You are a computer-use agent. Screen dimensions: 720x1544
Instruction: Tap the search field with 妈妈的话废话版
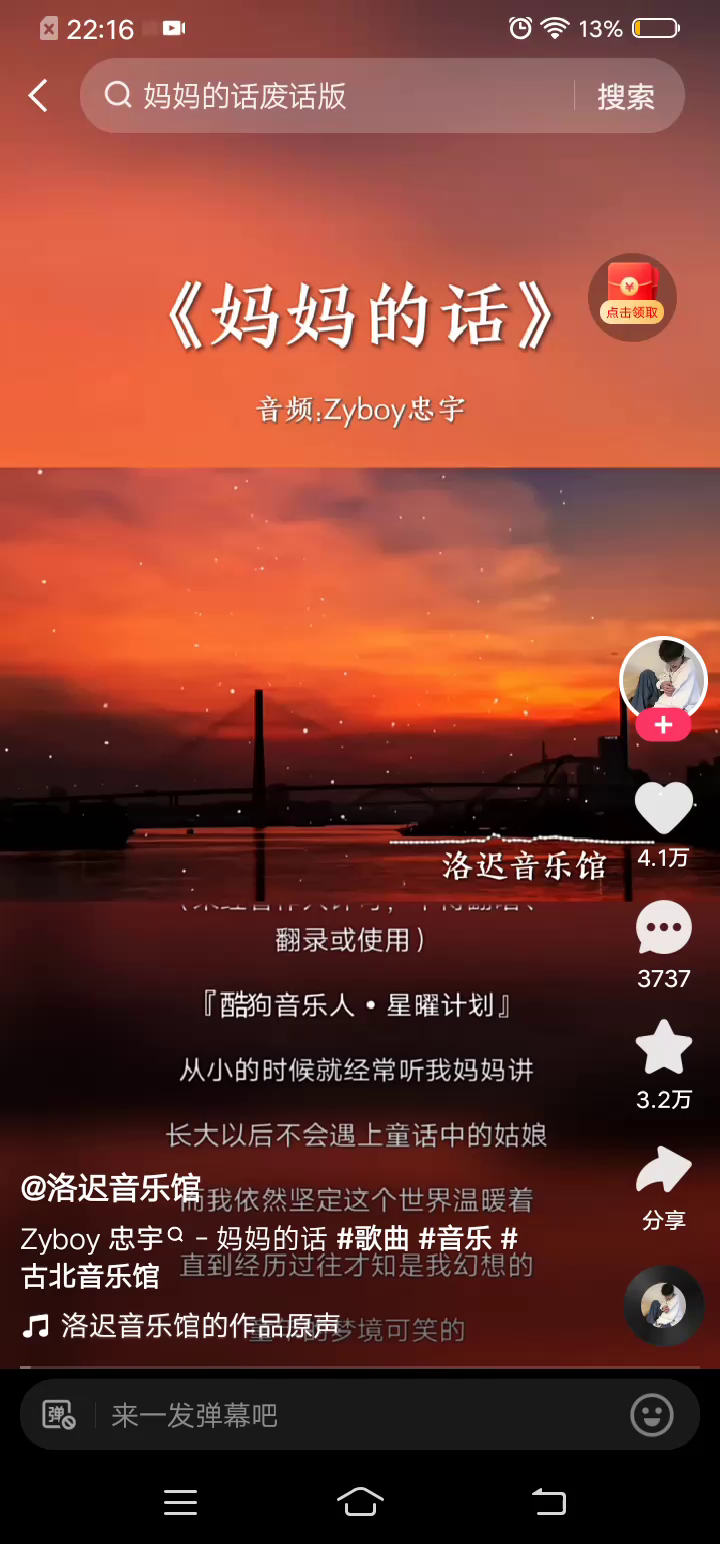click(340, 96)
